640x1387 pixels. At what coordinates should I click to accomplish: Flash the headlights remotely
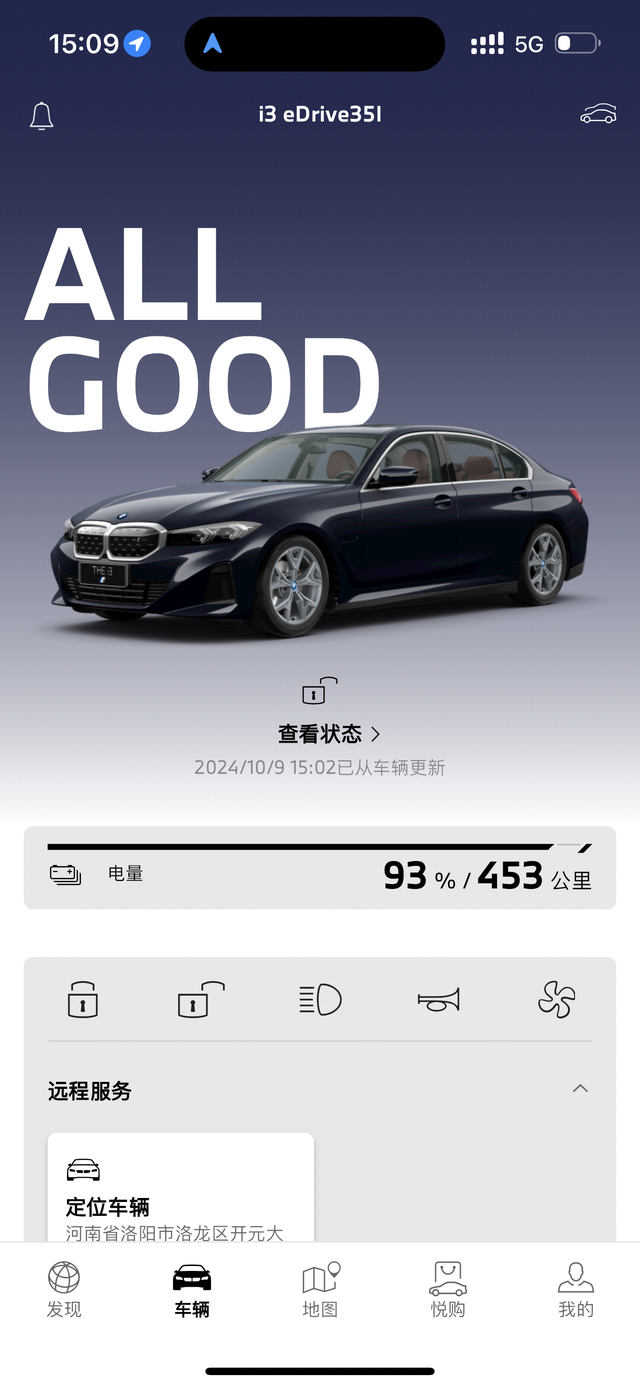coord(320,999)
